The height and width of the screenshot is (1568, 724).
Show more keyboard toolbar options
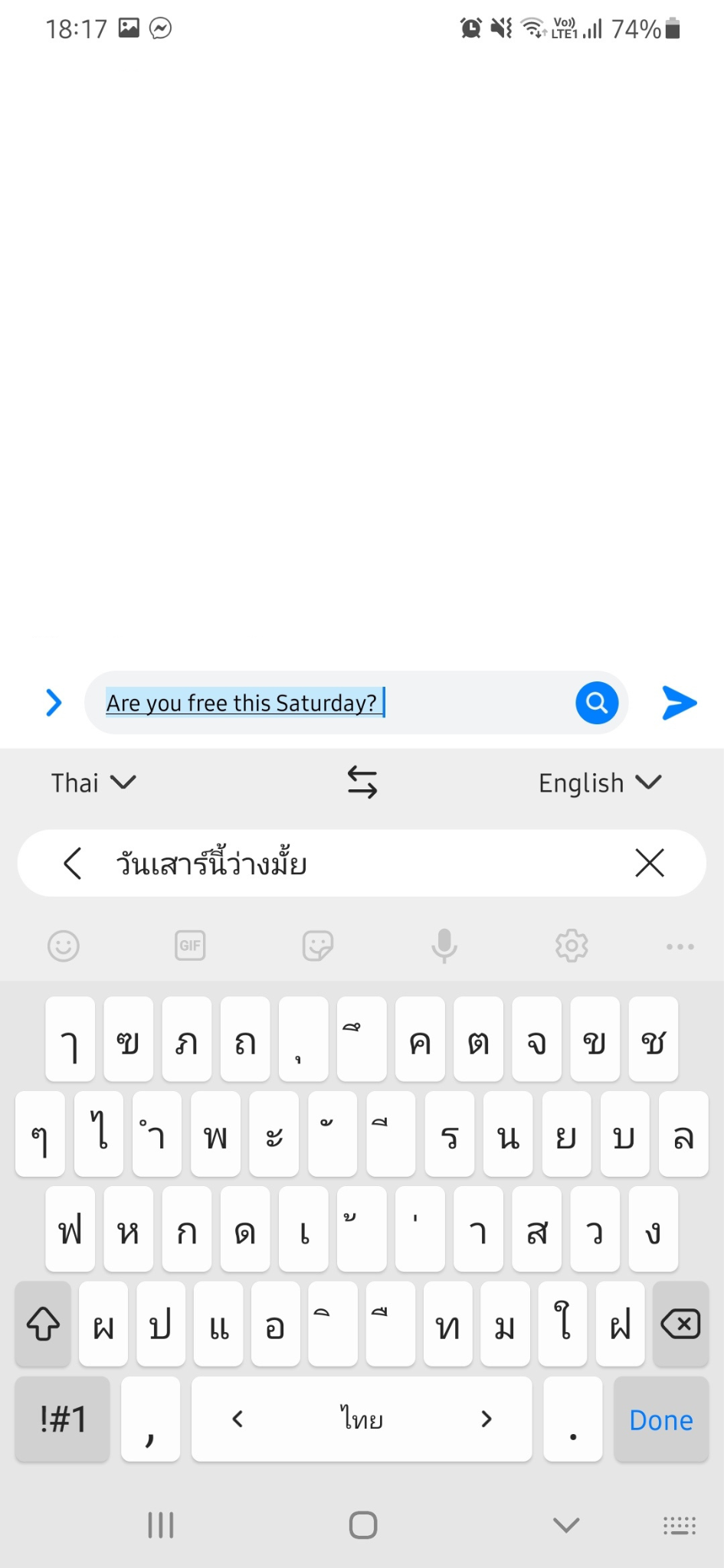[x=680, y=947]
